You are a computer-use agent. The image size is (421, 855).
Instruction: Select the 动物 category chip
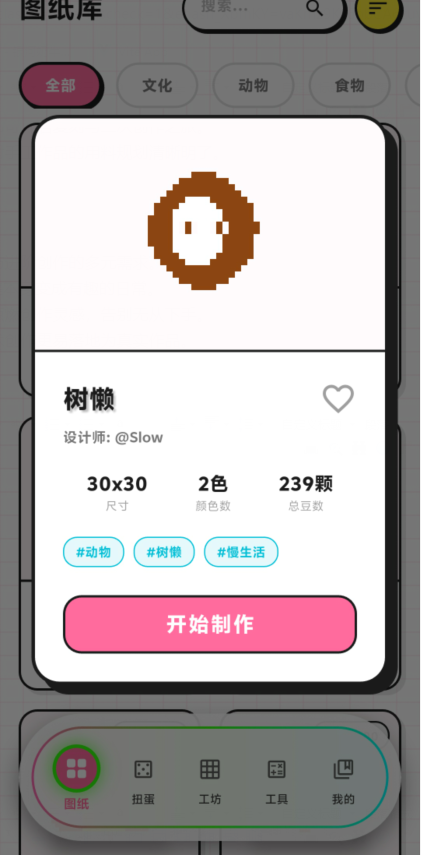click(253, 86)
